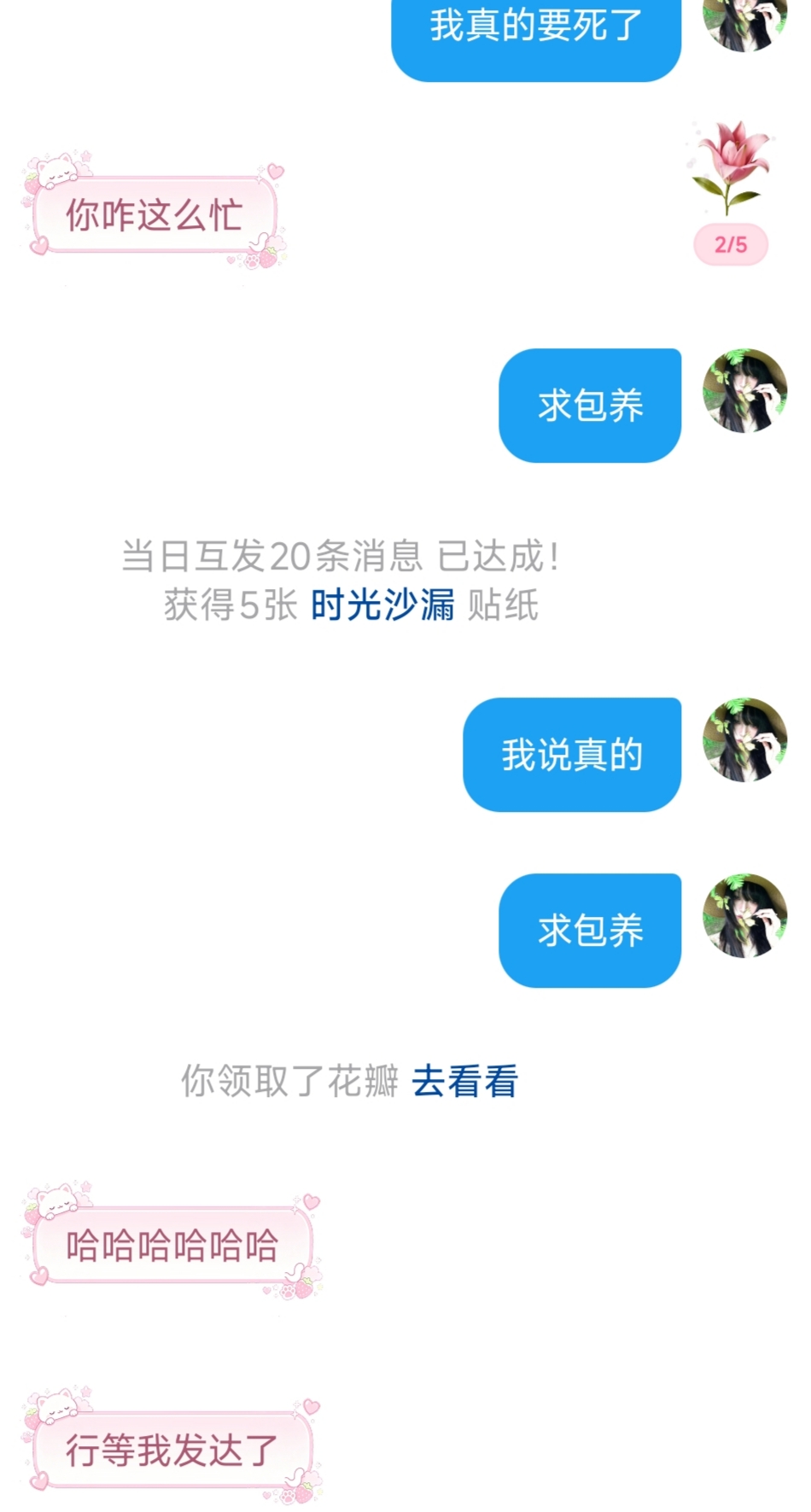This screenshot has height=1512, width=811.
Task: Tap the 去看看 link
Action: [x=465, y=1081]
